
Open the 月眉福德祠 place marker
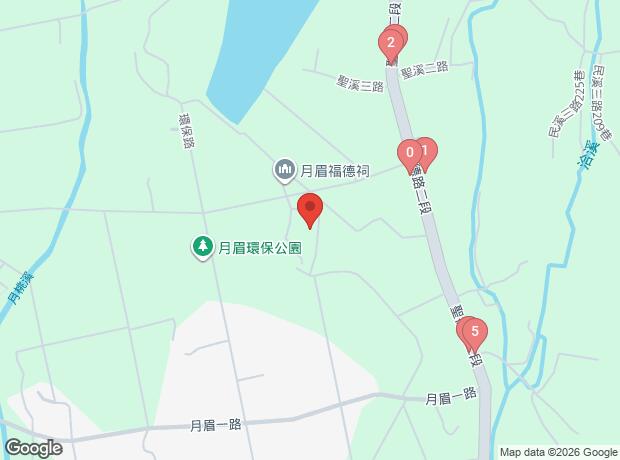coord(285,170)
